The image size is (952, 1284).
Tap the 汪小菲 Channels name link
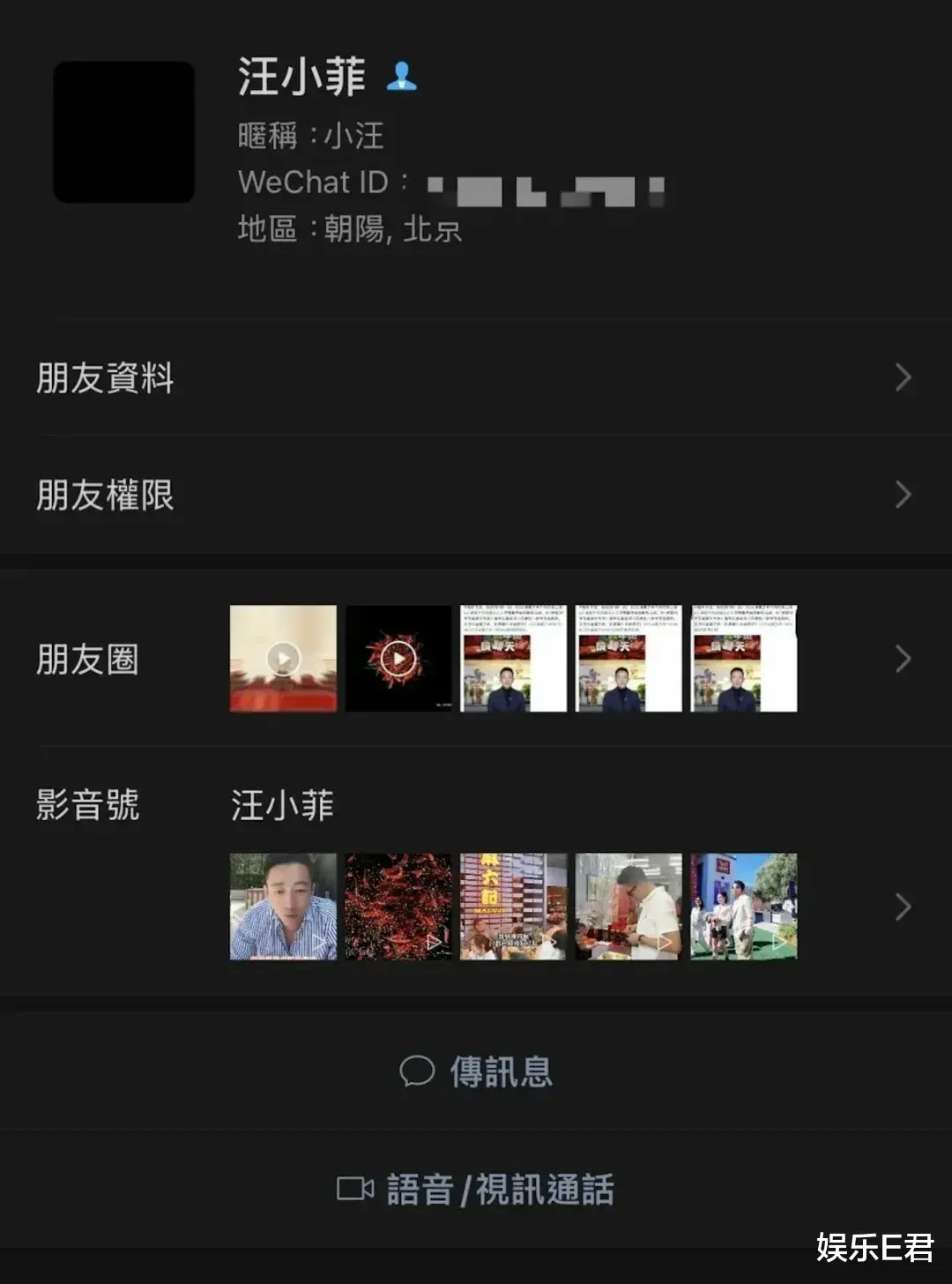pos(281,805)
